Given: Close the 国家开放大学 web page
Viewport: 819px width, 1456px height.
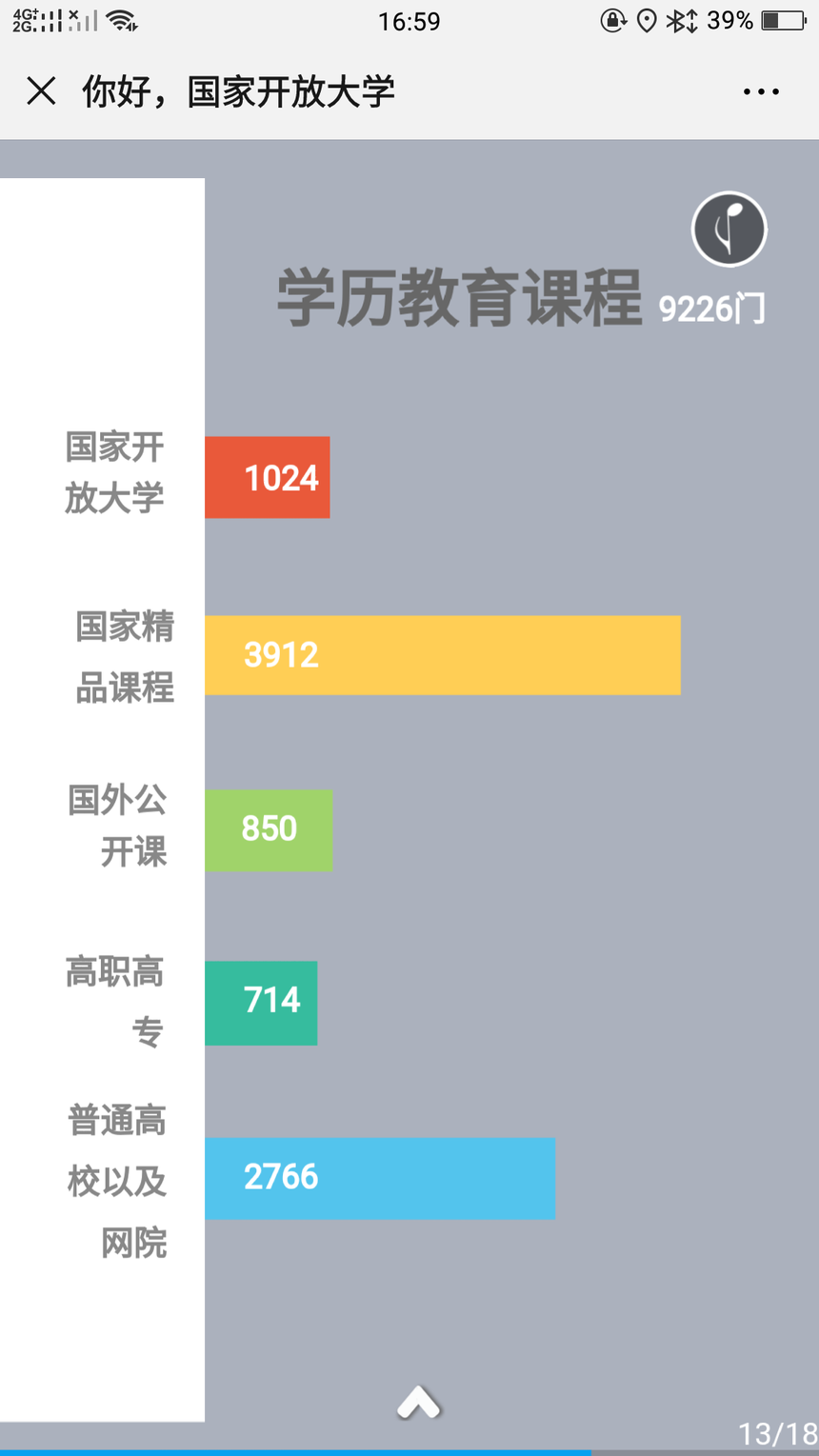Looking at the screenshot, I should tap(41, 91).
